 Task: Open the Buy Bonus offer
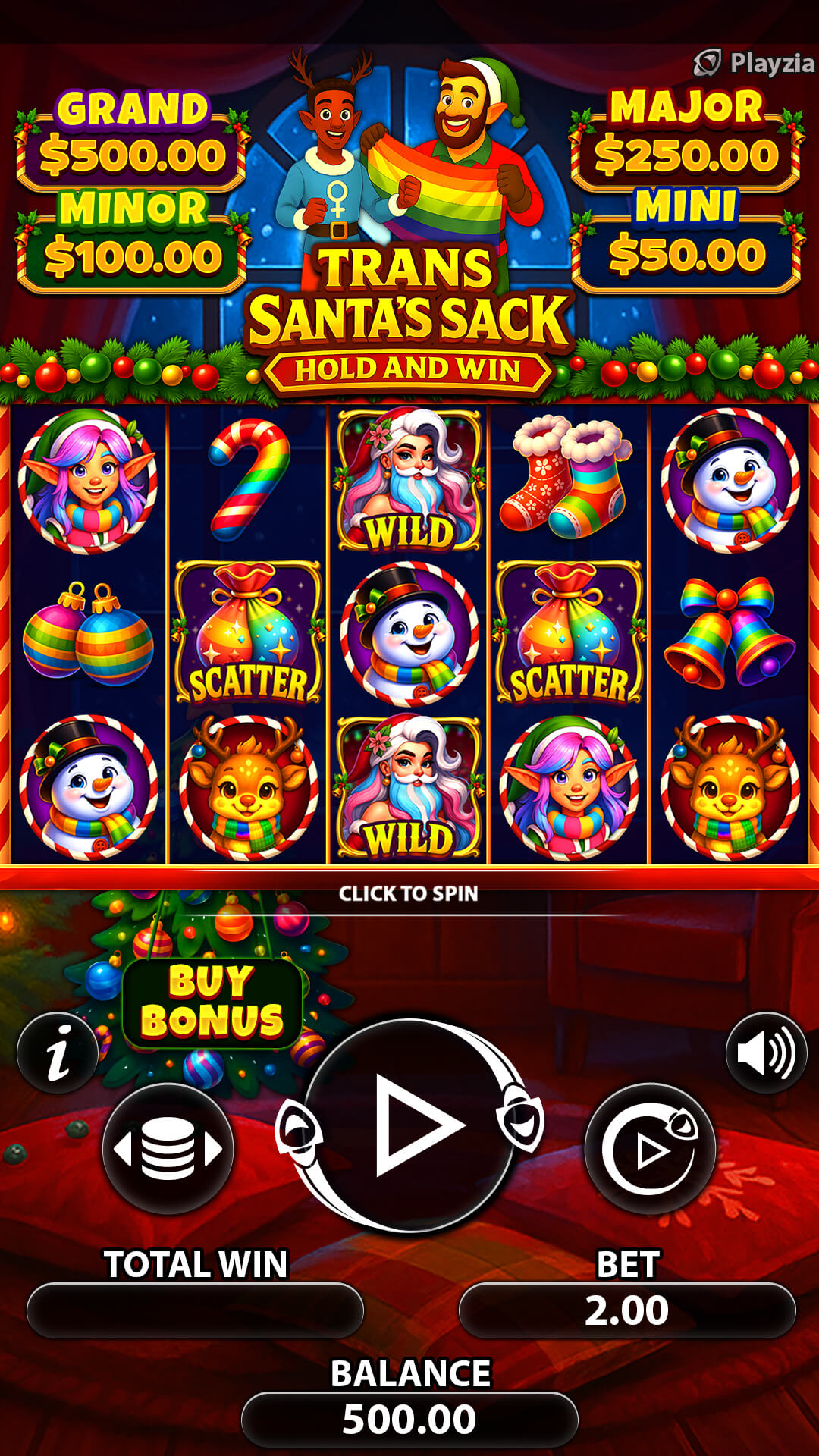212,1001
